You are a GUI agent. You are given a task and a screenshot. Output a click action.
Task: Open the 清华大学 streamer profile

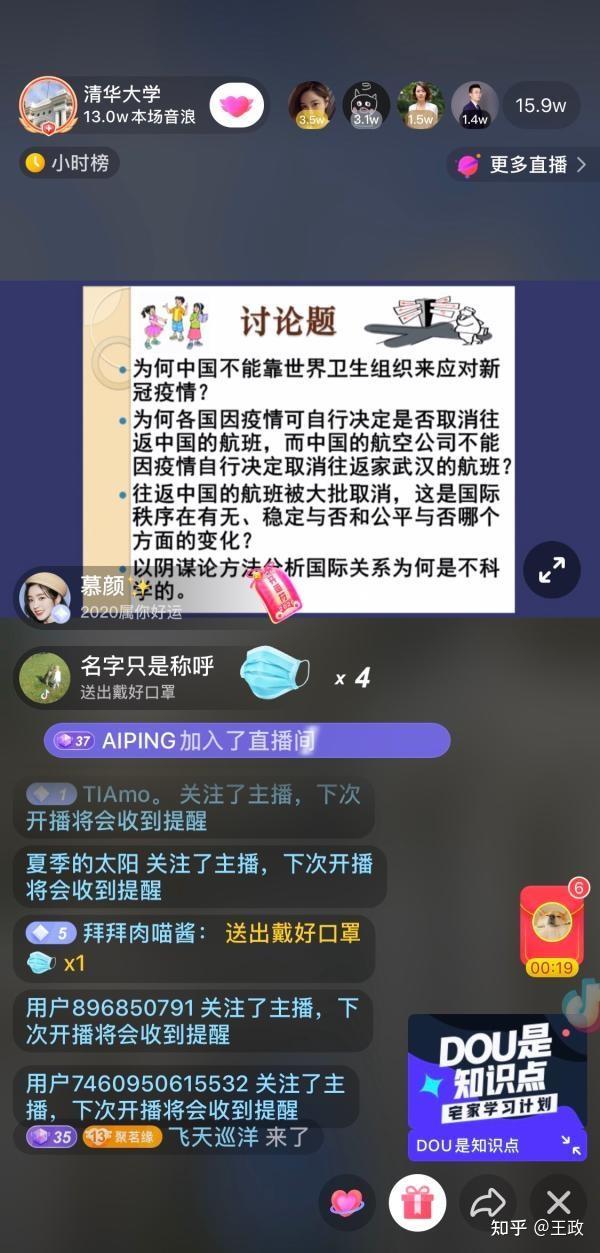point(47,105)
